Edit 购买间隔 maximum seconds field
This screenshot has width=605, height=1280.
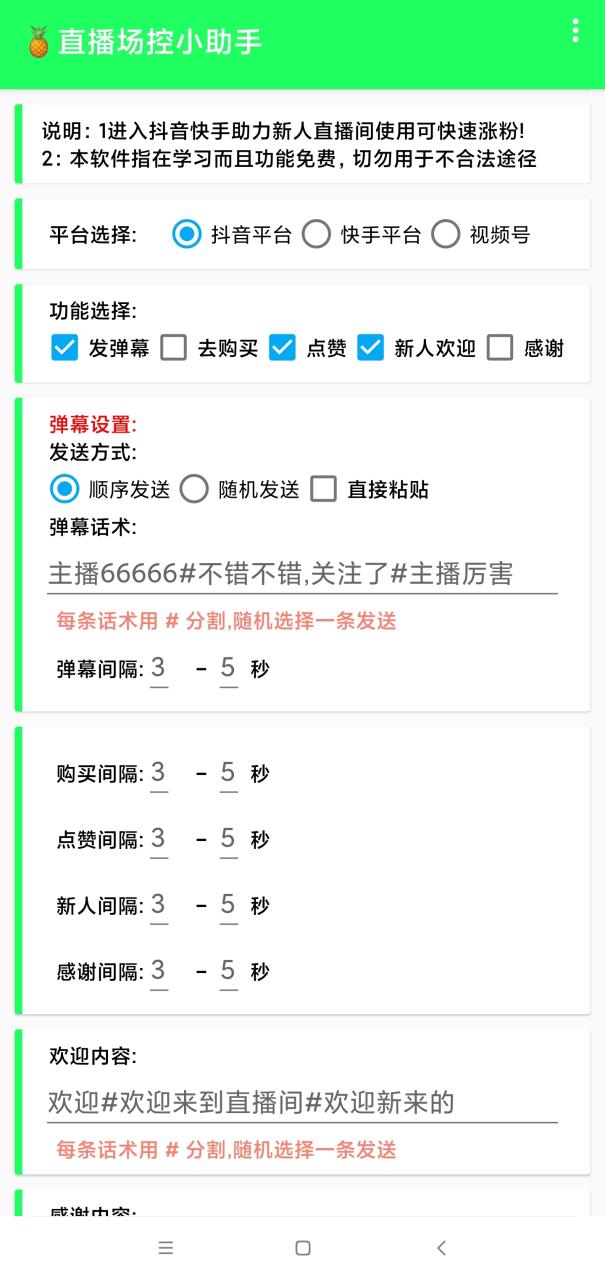[x=228, y=773]
